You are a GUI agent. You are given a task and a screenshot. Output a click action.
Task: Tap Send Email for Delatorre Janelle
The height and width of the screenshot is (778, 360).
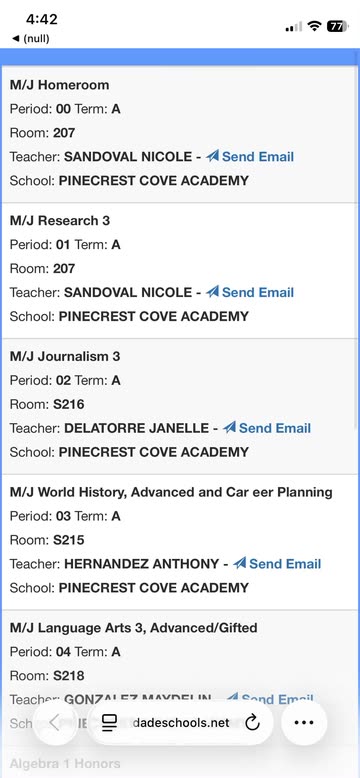267,428
